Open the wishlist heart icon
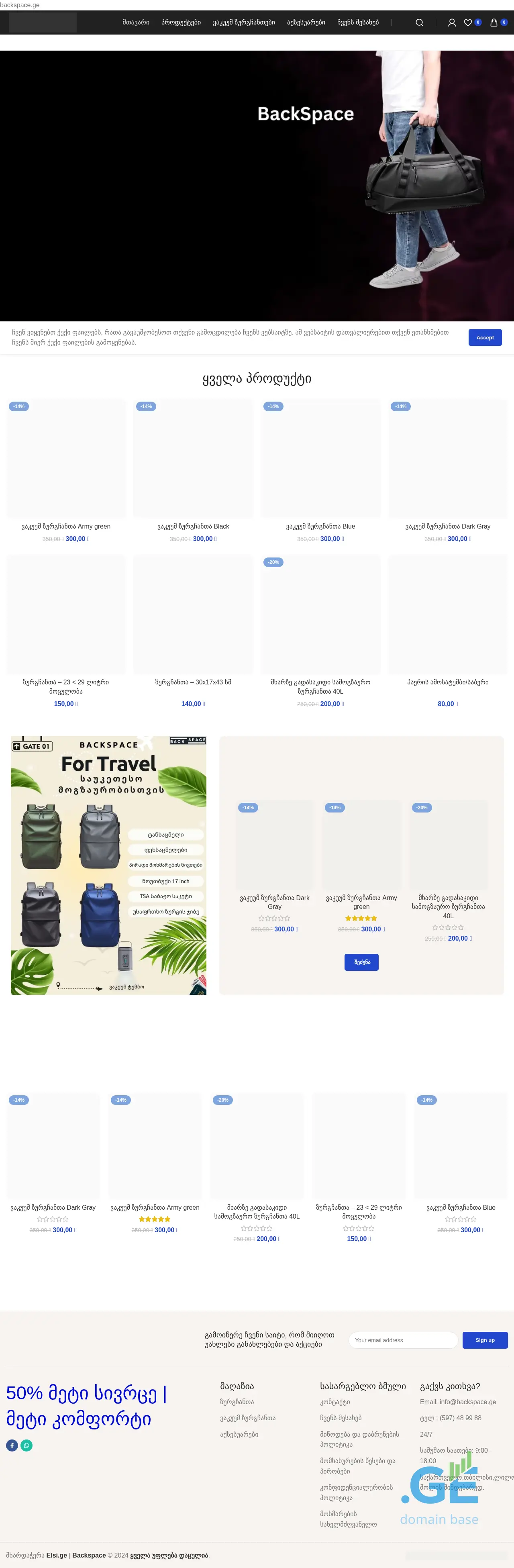Image resolution: width=514 pixels, height=1568 pixels. pyautogui.click(x=468, y=22)
